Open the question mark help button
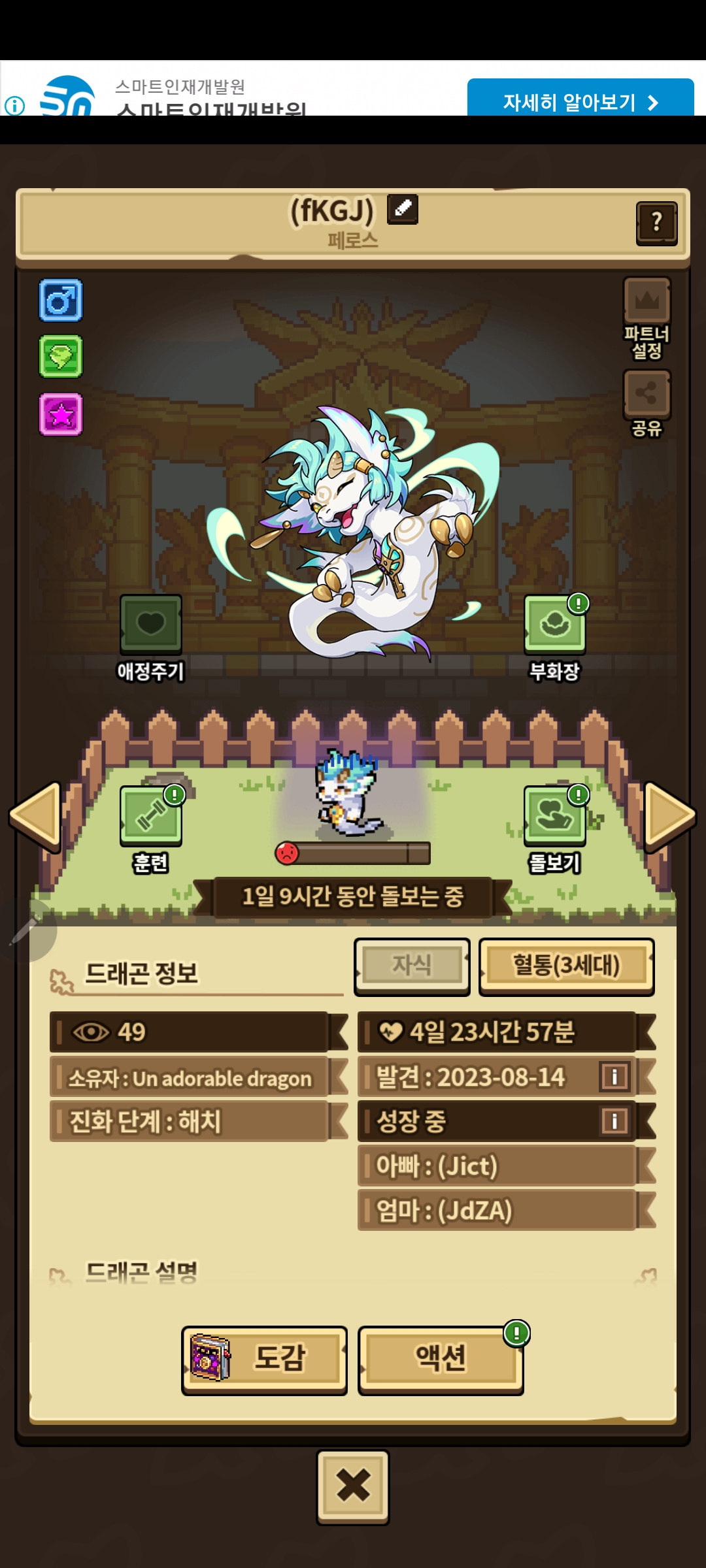 point(656,223)
